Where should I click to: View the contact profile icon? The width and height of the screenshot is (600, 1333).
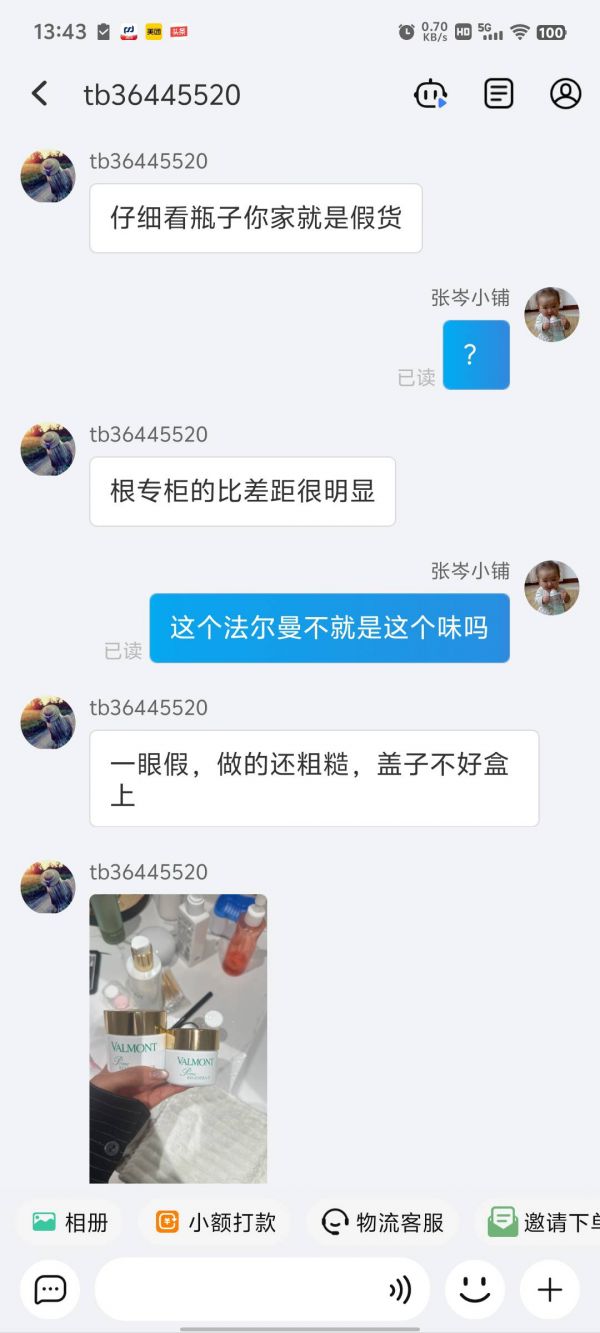[565, 94]
